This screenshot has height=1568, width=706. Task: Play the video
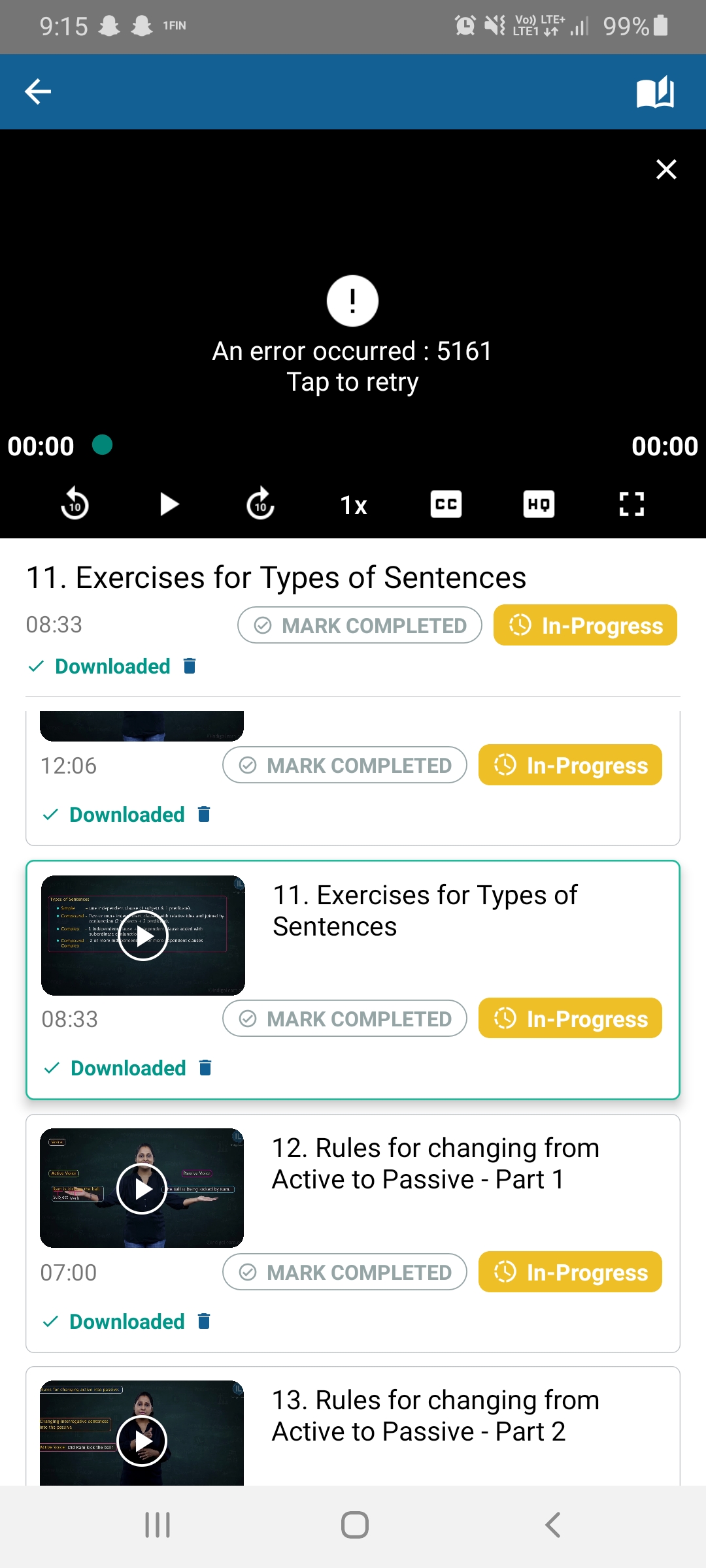click(x=169, y=504)
